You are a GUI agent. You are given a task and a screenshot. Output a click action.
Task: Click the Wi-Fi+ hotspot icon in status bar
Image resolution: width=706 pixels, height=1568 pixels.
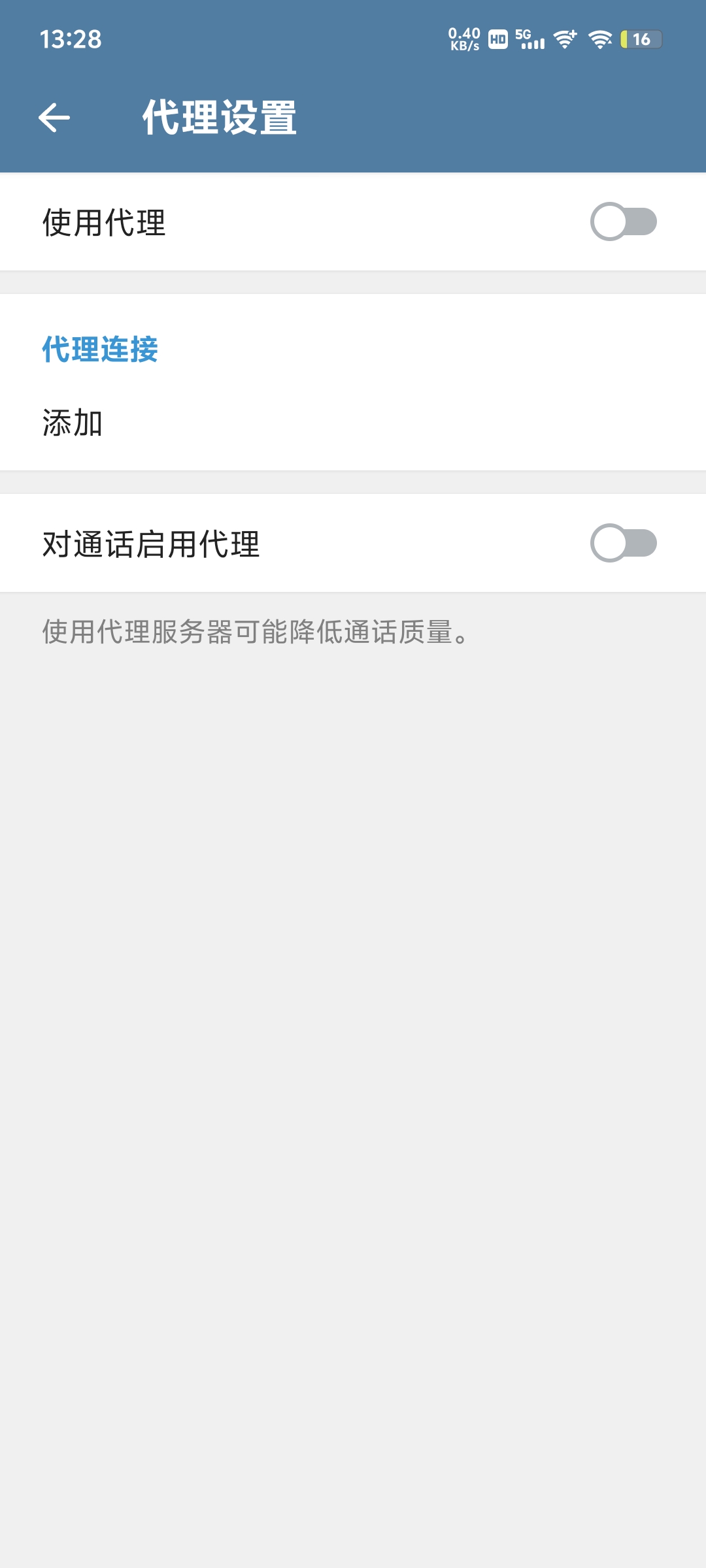(x=563, y=39)
